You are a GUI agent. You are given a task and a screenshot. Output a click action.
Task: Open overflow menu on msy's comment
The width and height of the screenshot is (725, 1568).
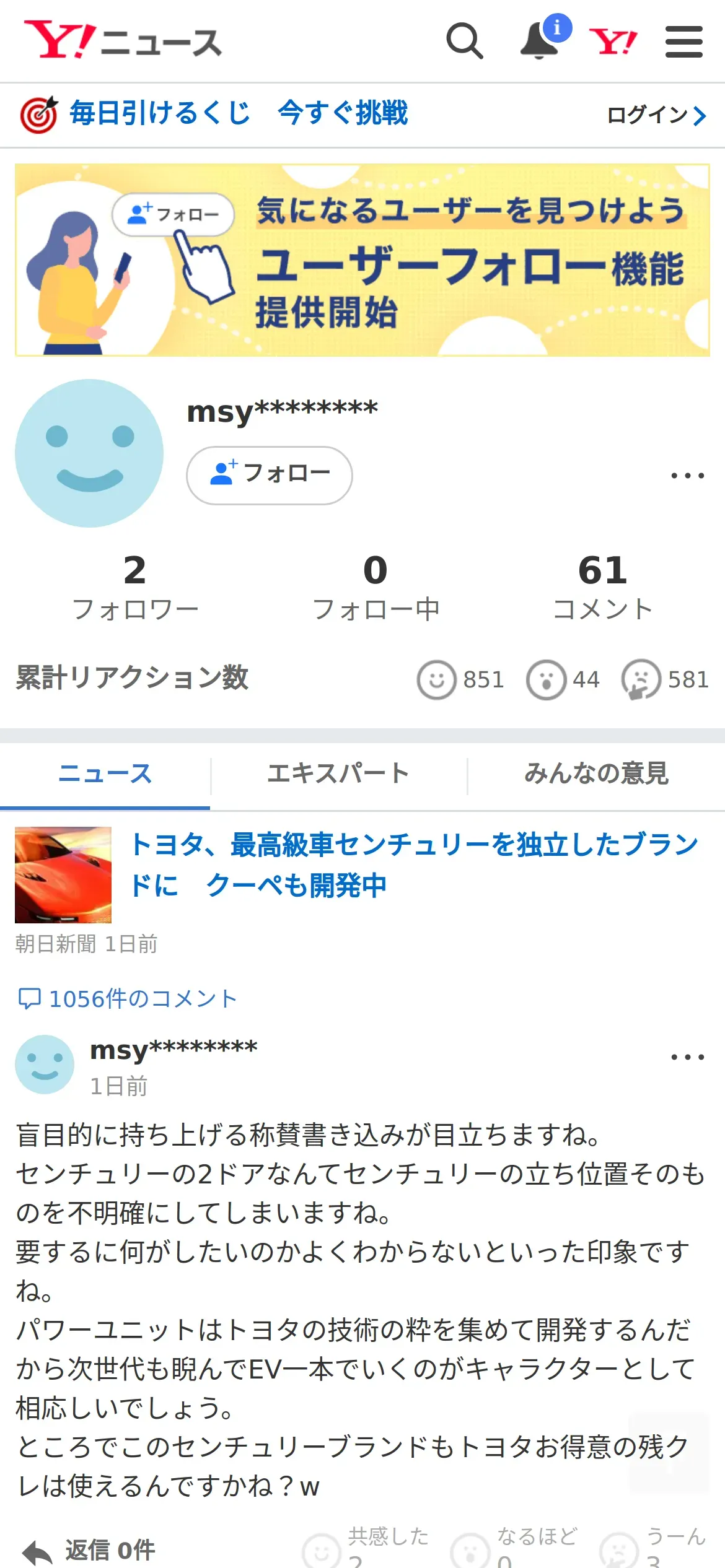pos(687,1057)
